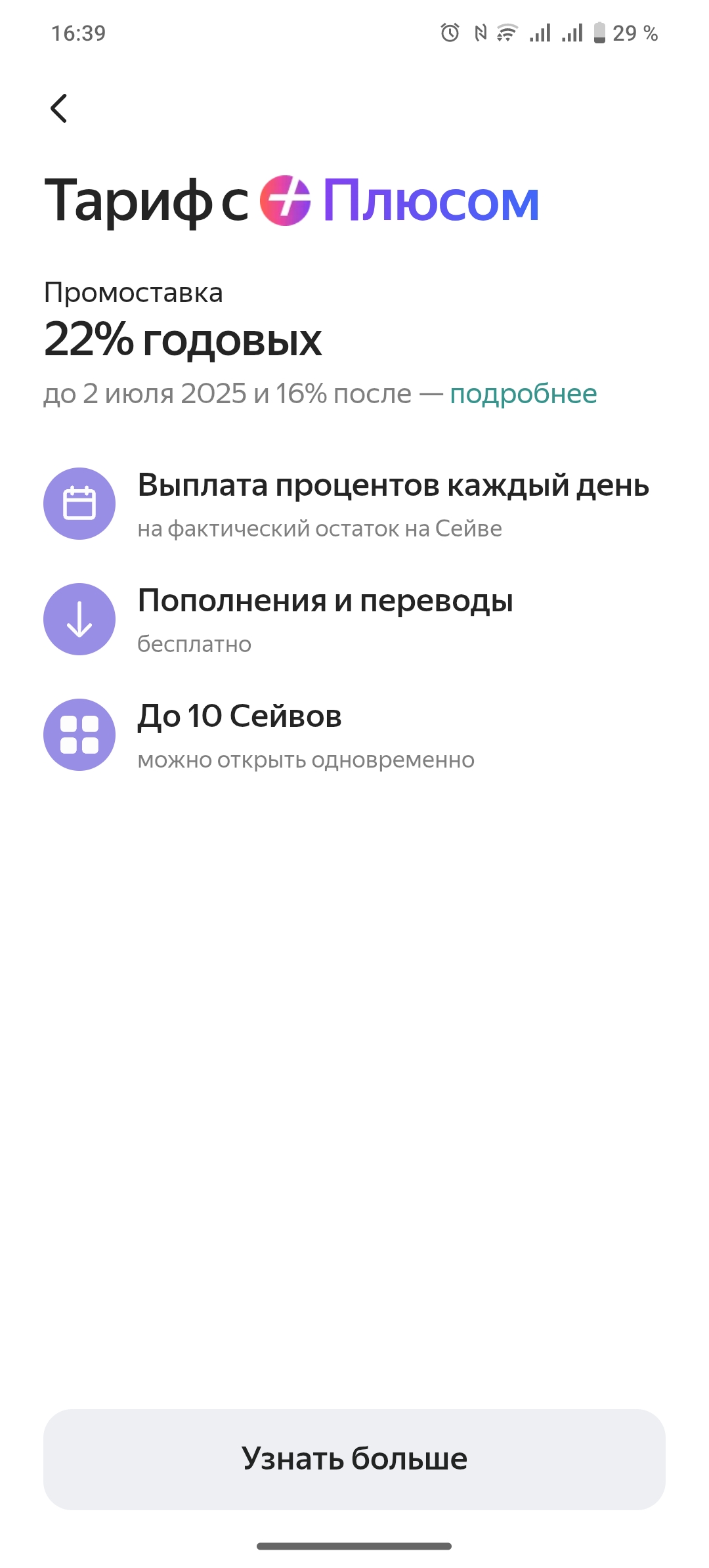
Task: Open the подробнее link about rates
Action: pos(523,394)
